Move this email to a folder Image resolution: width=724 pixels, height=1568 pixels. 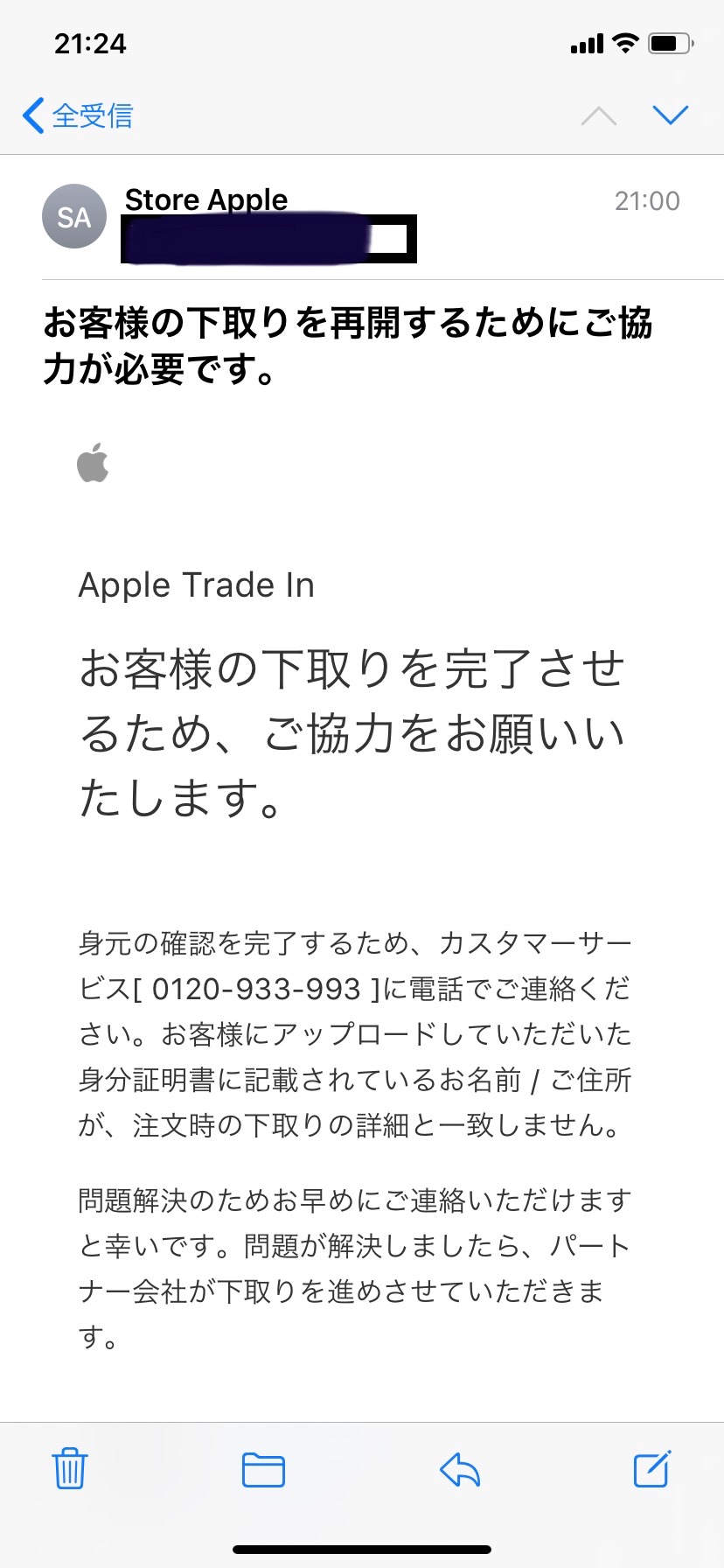pyautogui.click(x=263, y=1469)
